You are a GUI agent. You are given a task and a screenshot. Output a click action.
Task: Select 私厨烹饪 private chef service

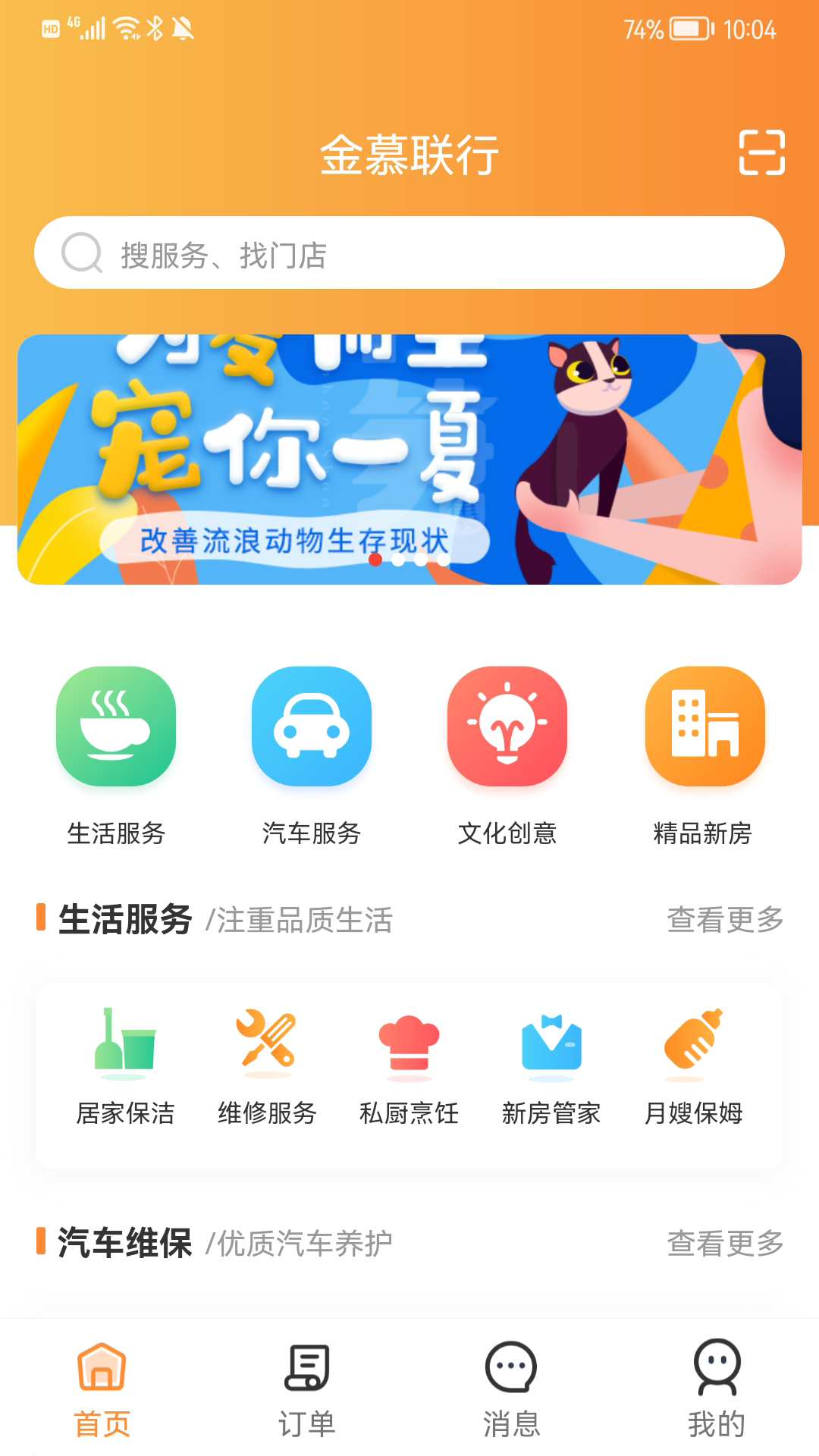pos(409,1065)
